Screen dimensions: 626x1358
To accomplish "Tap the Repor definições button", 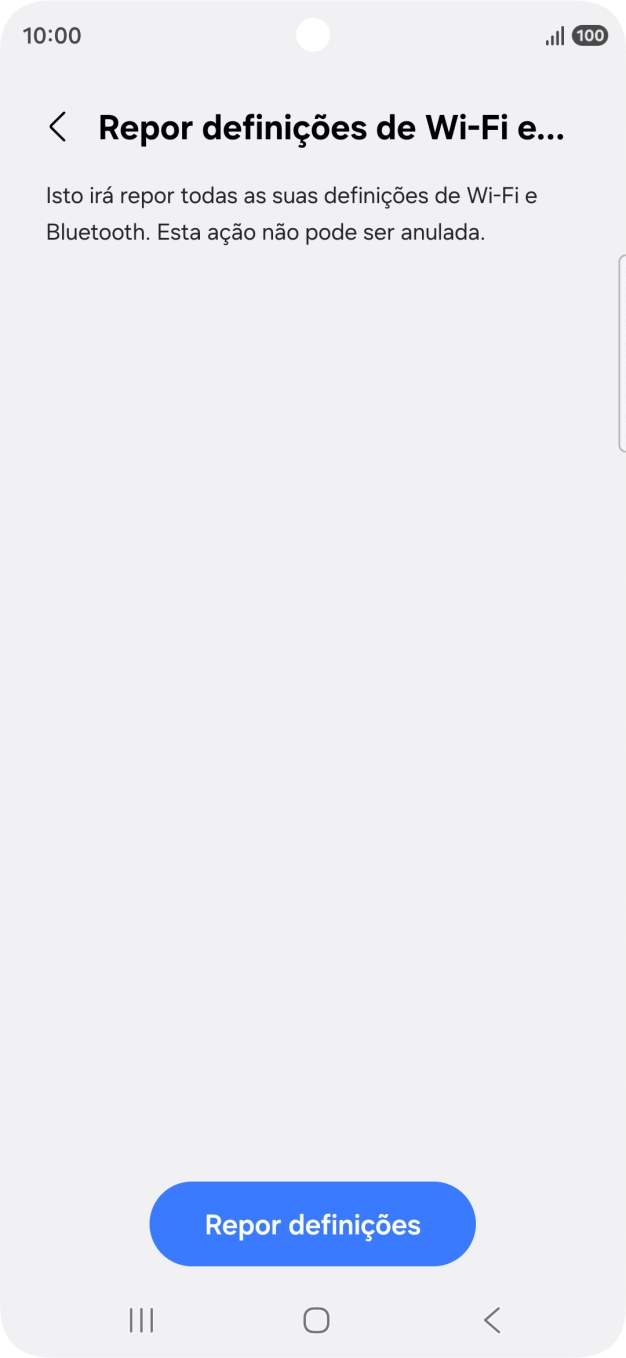I will click(312, 1224).
